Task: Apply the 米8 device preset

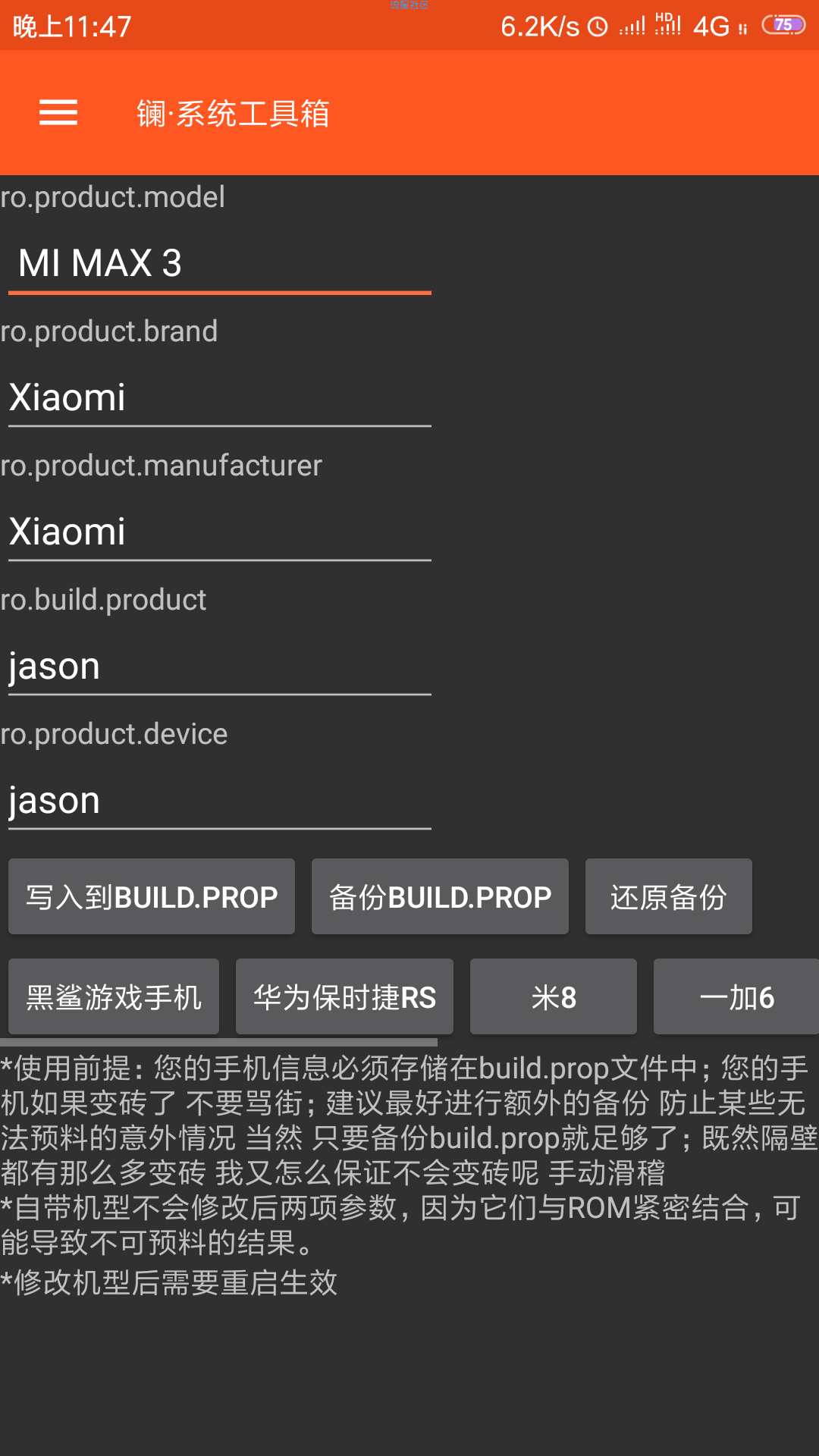Action: click(x=554, y=997)
